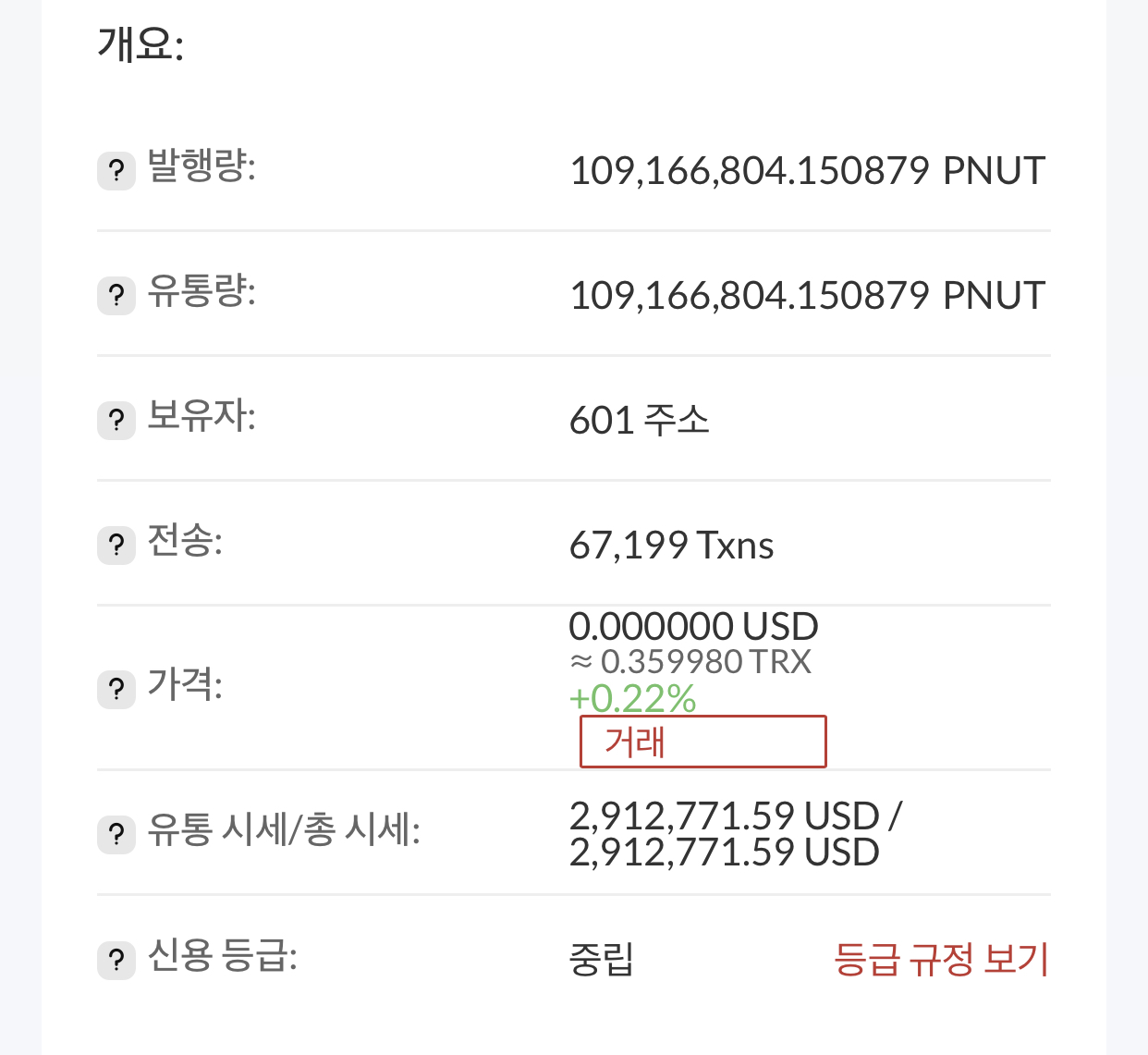This screenshot has height=1055, width=1148.
Task: Tap the question mark beside 신용 등급
Action: pyautogui.click(x=116, y=960)
